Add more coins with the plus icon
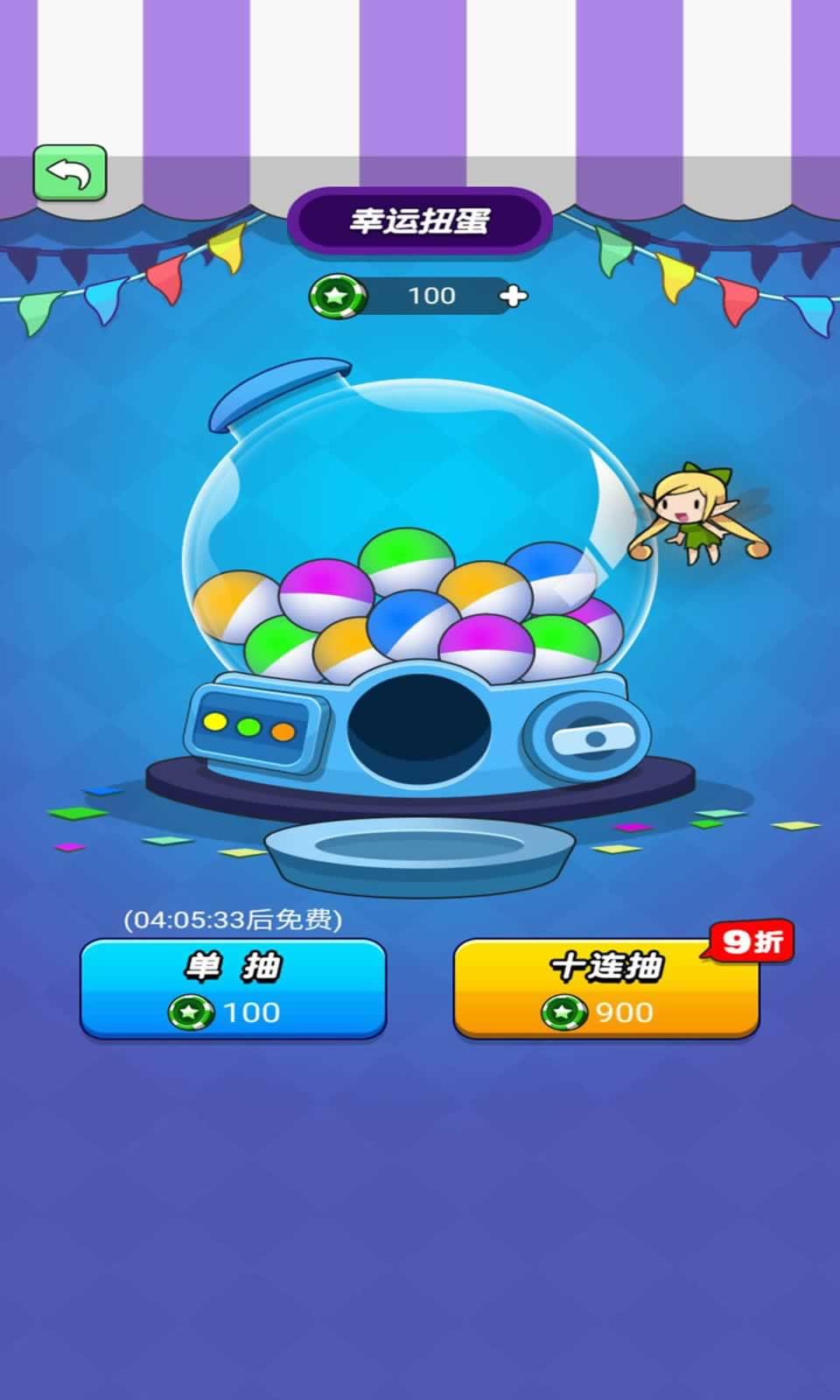Screen dimensions: 840x1400 click(513, 297)
